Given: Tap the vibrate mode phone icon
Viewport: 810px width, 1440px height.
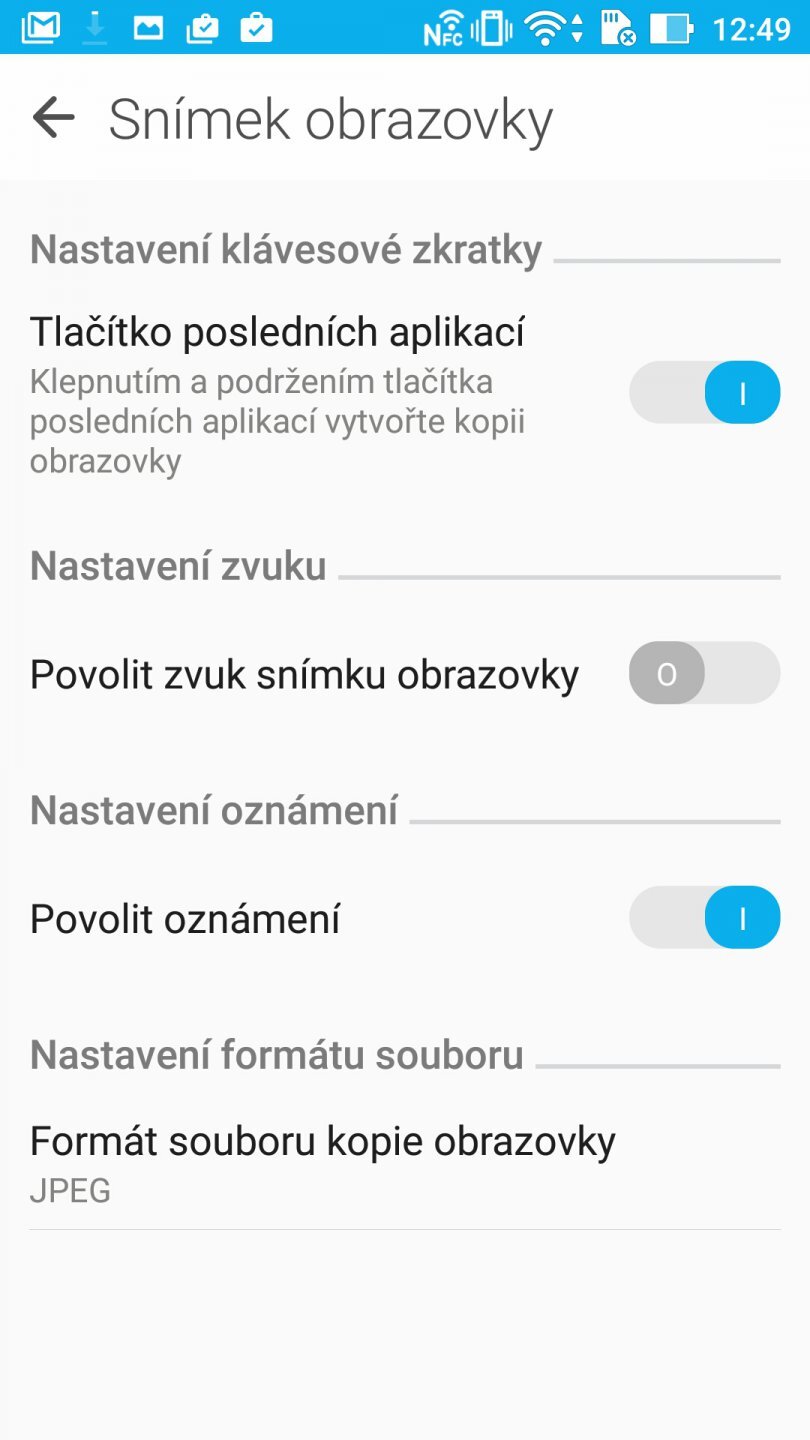Looking at the screenshot, I should click(x=492, y=28).
